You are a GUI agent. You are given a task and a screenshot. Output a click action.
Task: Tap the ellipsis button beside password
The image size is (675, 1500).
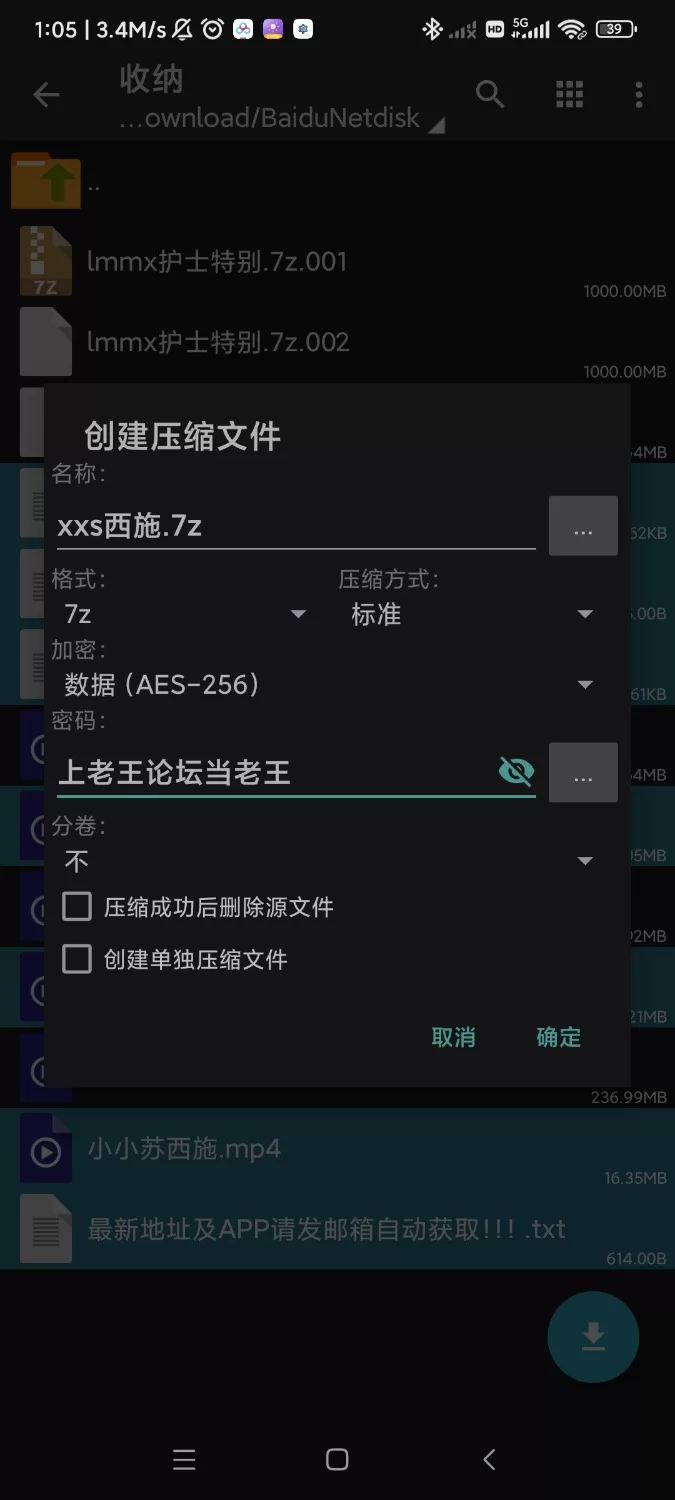(583, 772)
